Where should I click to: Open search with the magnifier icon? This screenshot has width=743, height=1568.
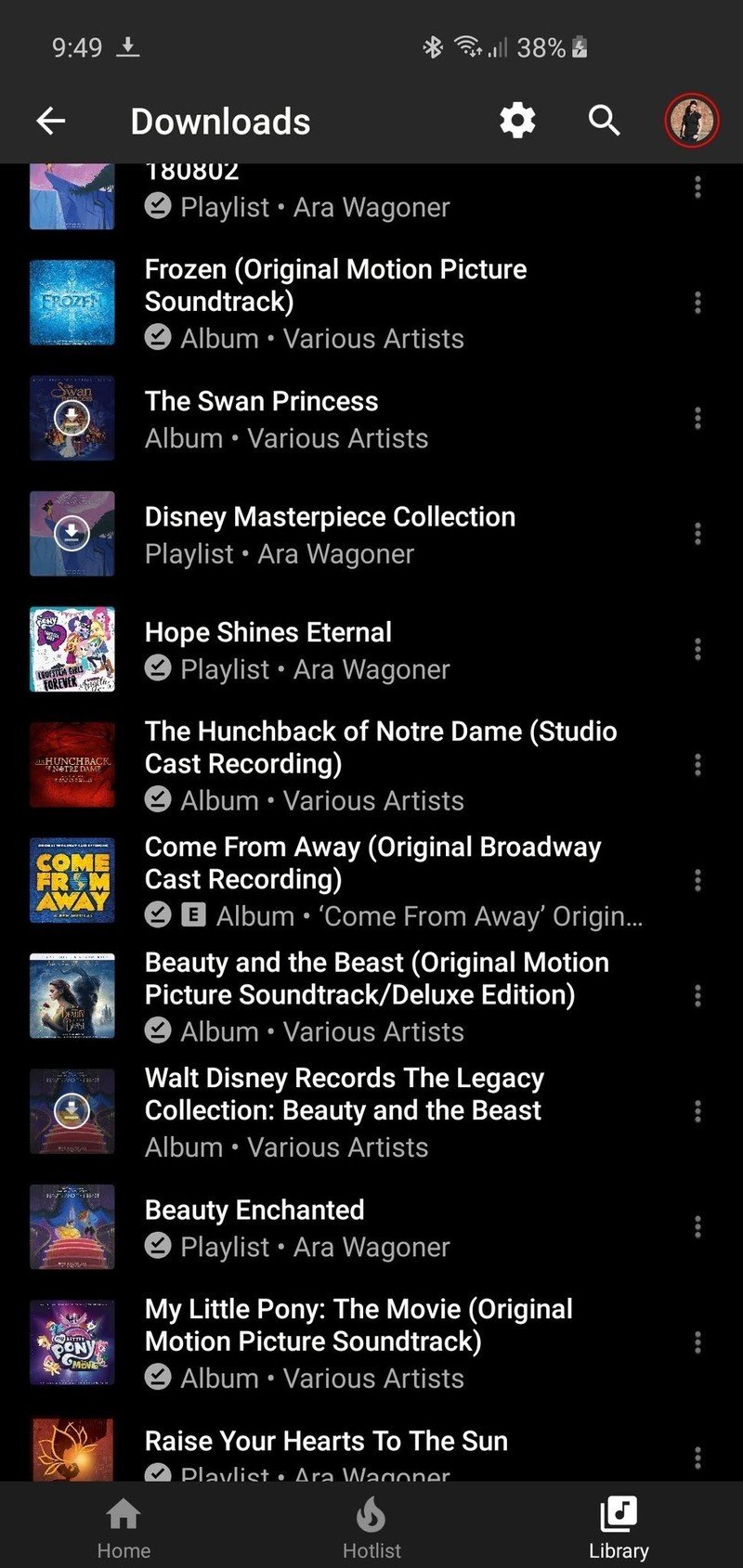pyautogui.click(x=604, y=121)
